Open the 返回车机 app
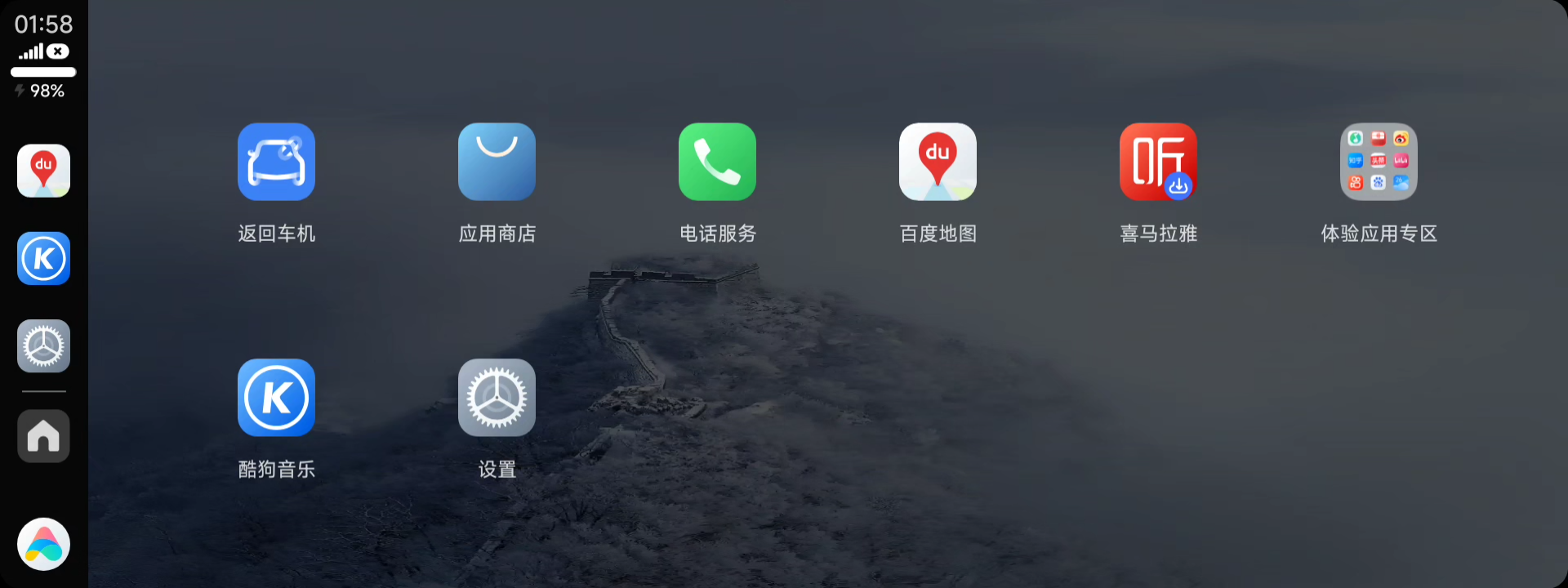 pos(276,162)
